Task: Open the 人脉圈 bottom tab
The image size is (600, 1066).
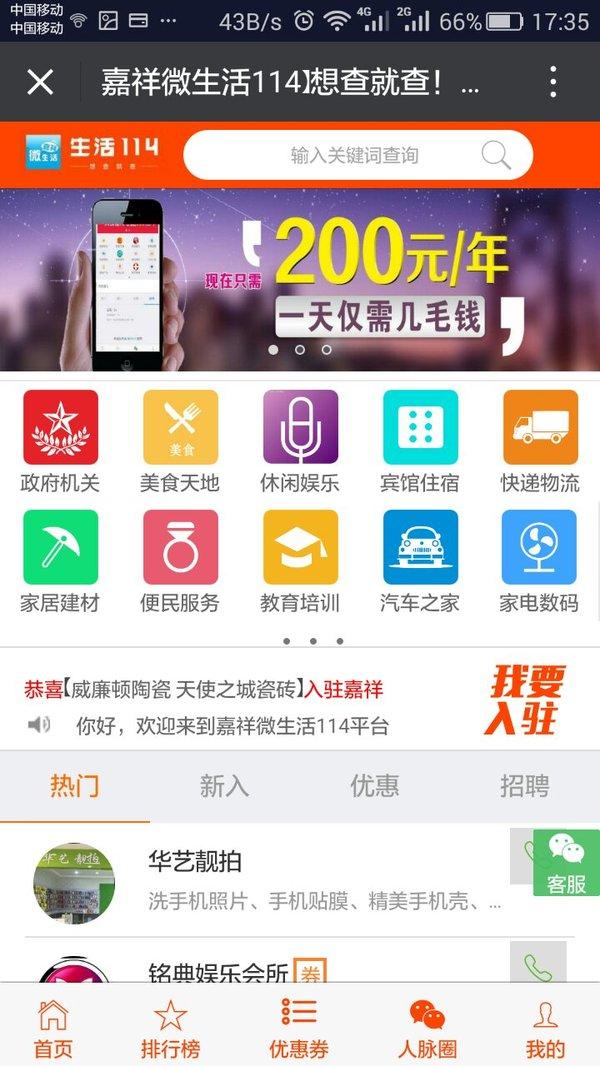Action: [427, 1029]
